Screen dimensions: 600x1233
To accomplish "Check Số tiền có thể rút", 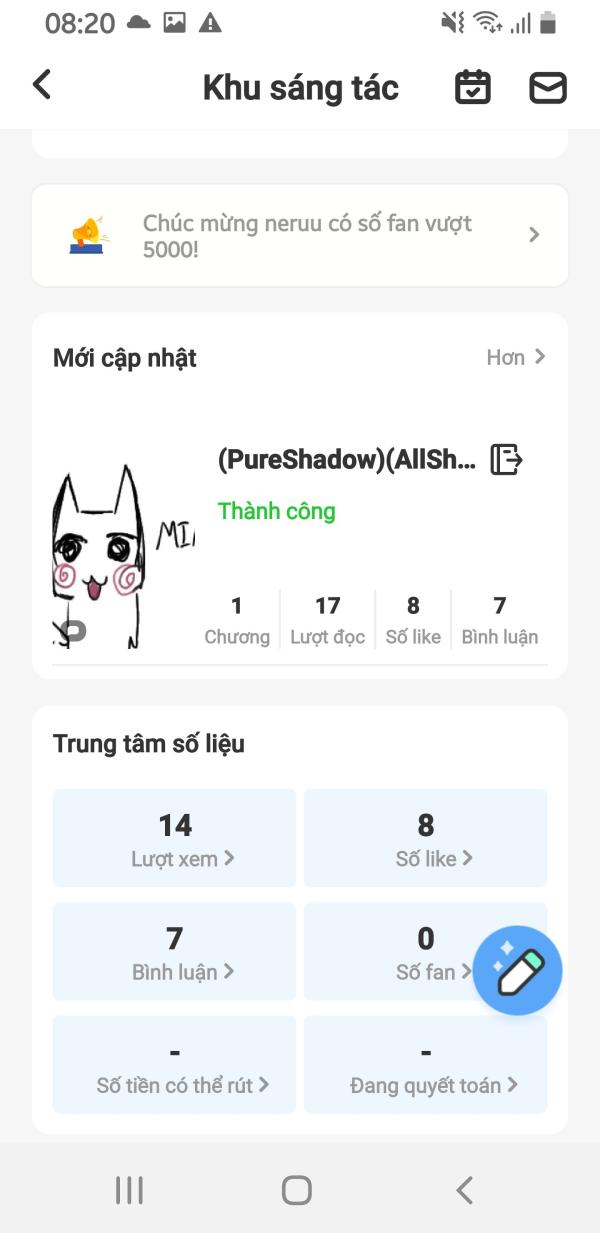I will [x=174, y=1065].
